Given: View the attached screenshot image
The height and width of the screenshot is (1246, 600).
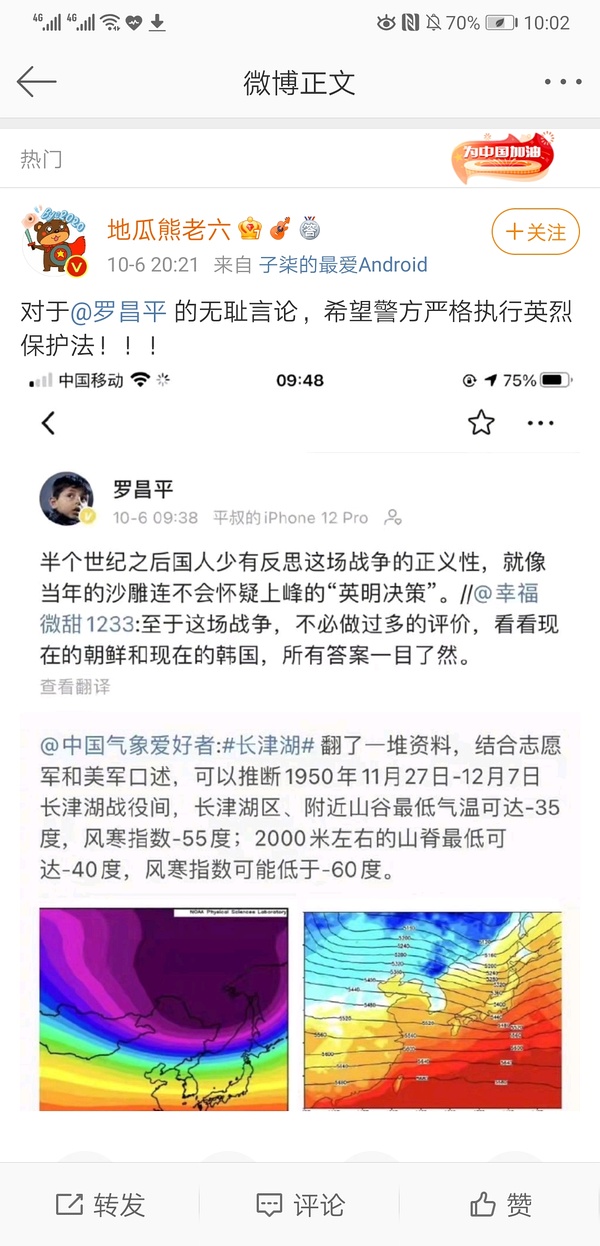Looking at the screenshot, I should [x=298, y=740].
